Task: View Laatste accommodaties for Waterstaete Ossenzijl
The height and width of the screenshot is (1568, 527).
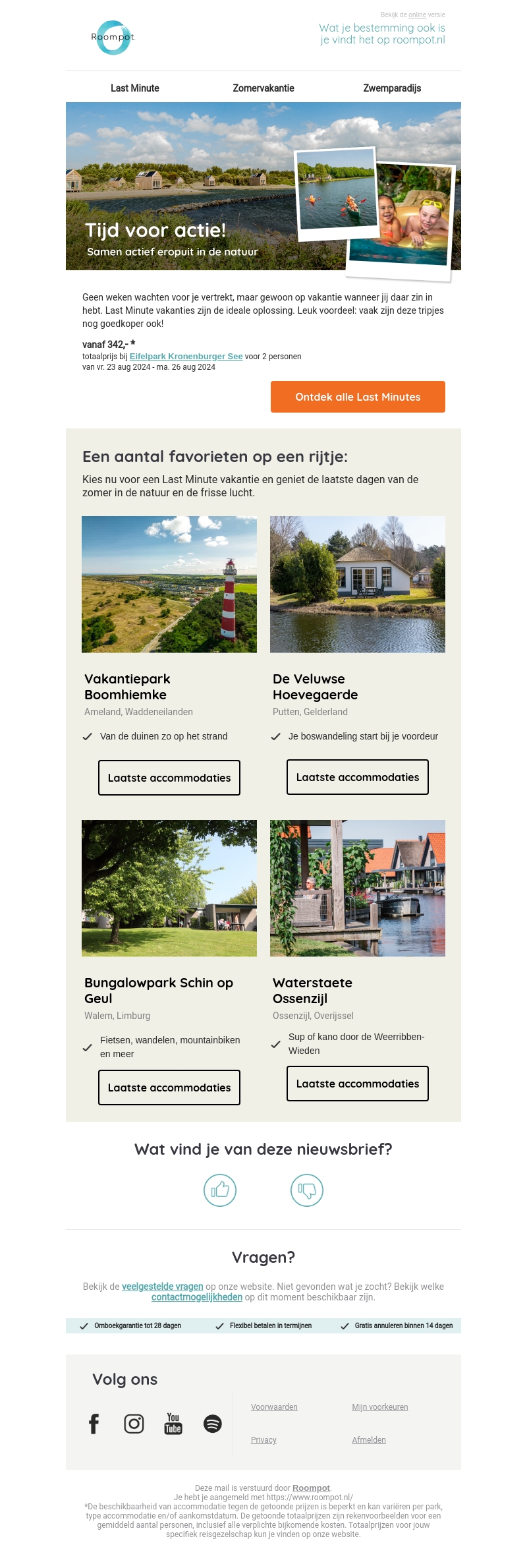Action: tap(358, 1084)
